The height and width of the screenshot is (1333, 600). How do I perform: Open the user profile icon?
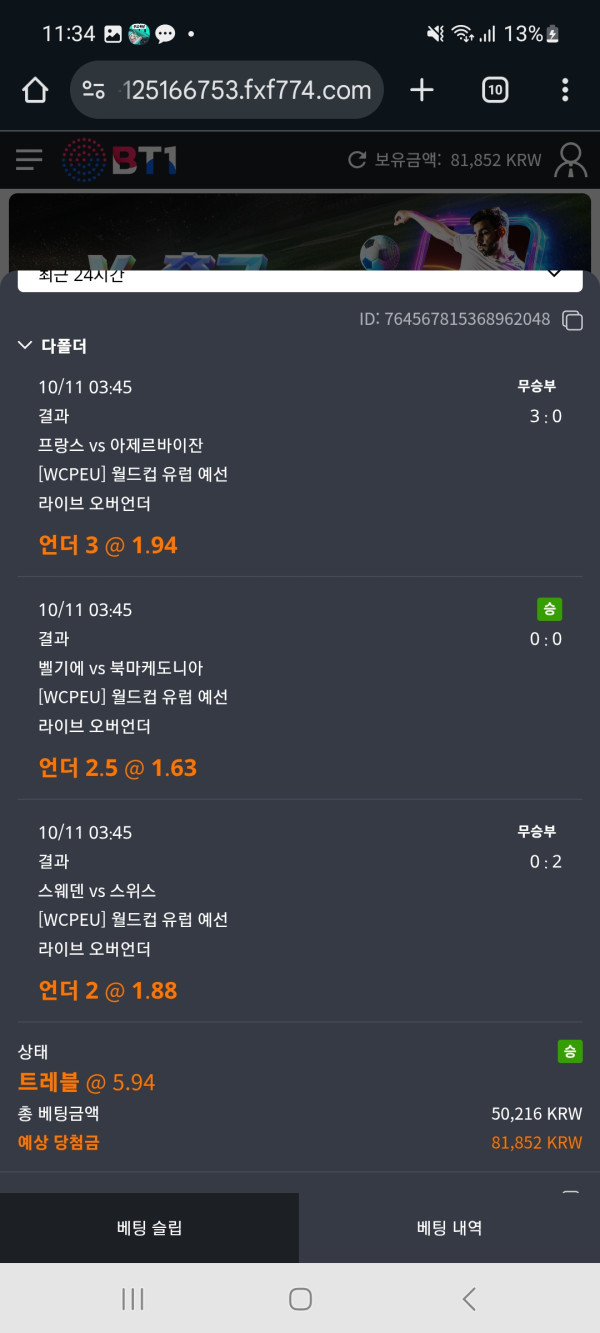[x=571, y=160]
